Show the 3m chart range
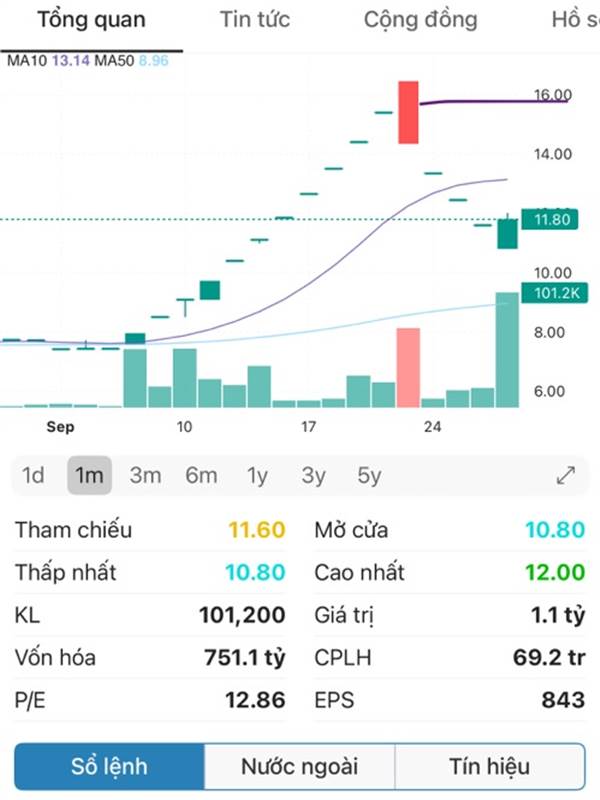The image size is (600, 800). pos(145,476)
